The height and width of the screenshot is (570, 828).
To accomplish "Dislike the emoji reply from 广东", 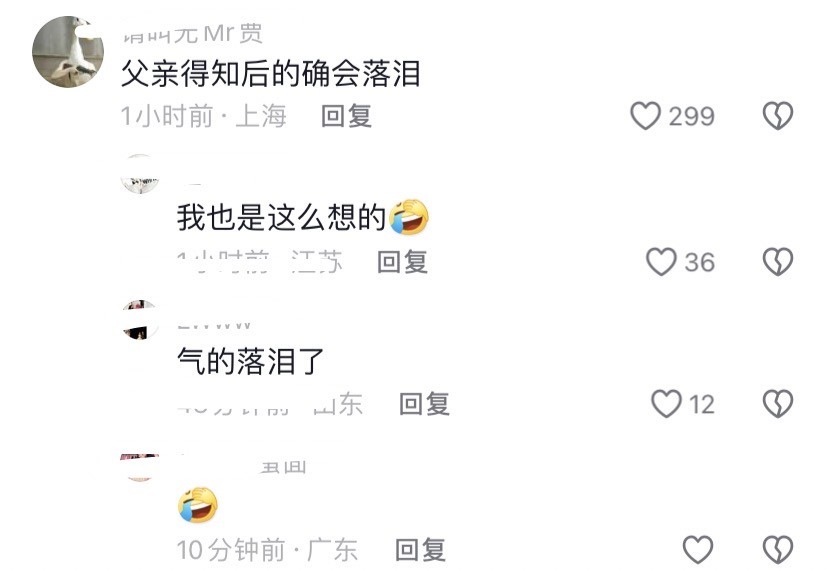I will pos(777,549).
